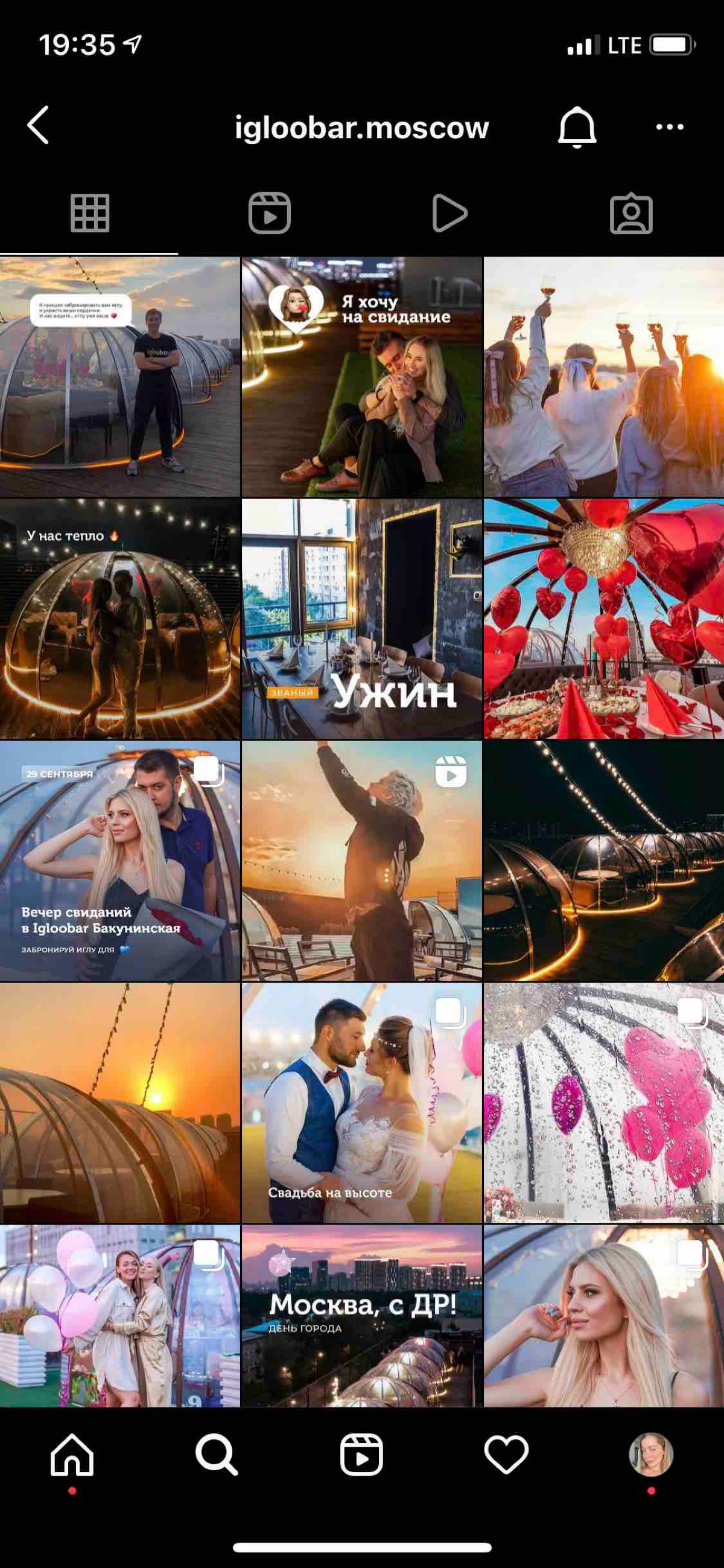Open the 'Вечер свиданий' 29 сентября post
724x1568 pixels.
tap(120, 860)
